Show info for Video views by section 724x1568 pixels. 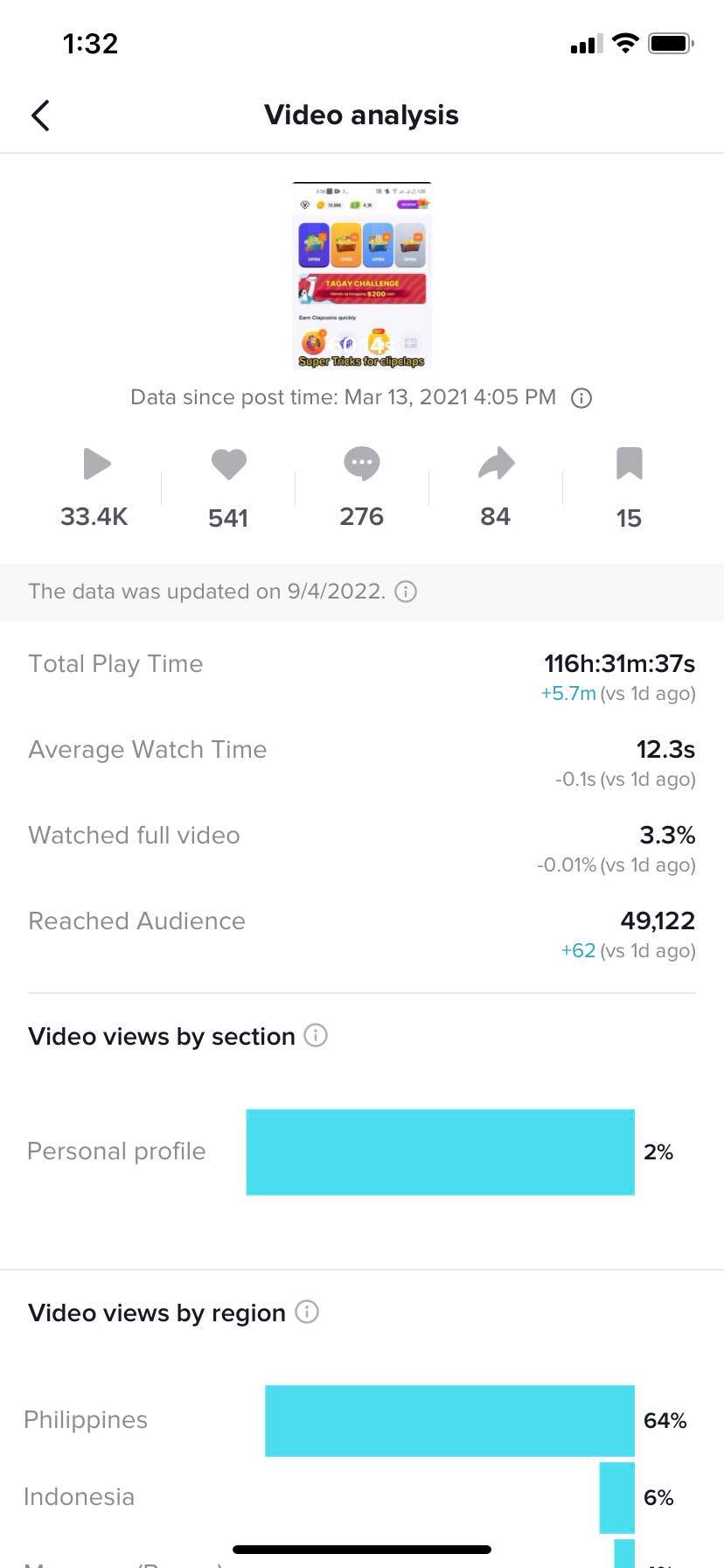coord(316,1036)
